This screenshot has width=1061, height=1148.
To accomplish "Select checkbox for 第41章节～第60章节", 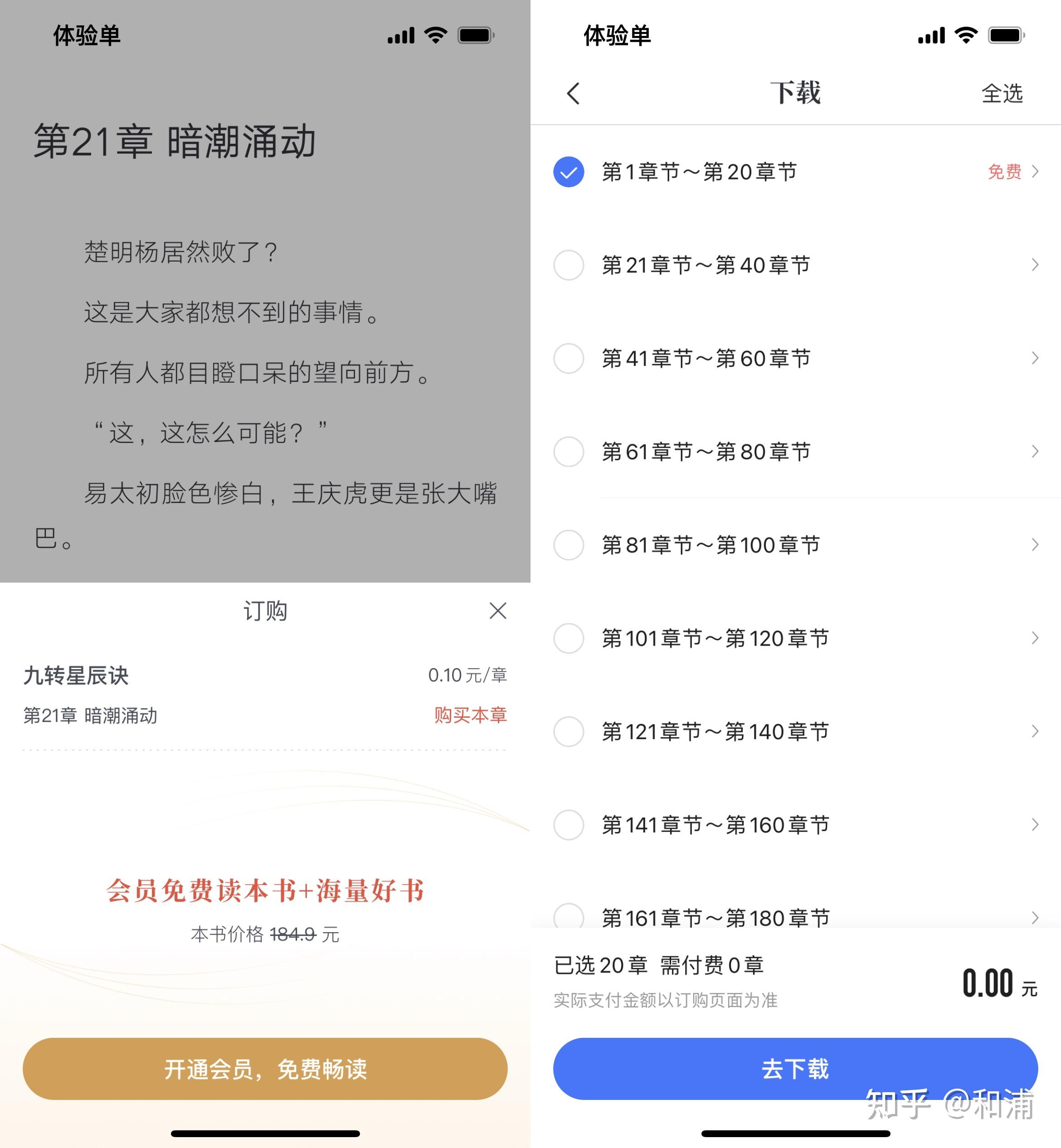I will [569, 358].
